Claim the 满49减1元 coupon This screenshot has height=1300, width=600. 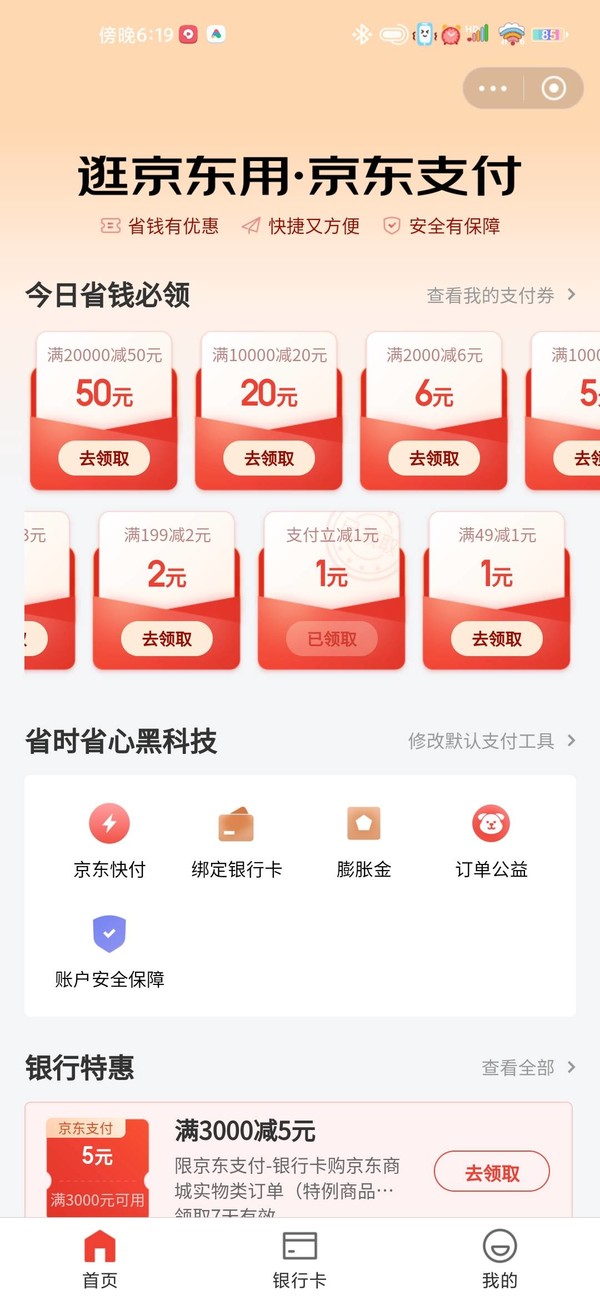[497, 639]
